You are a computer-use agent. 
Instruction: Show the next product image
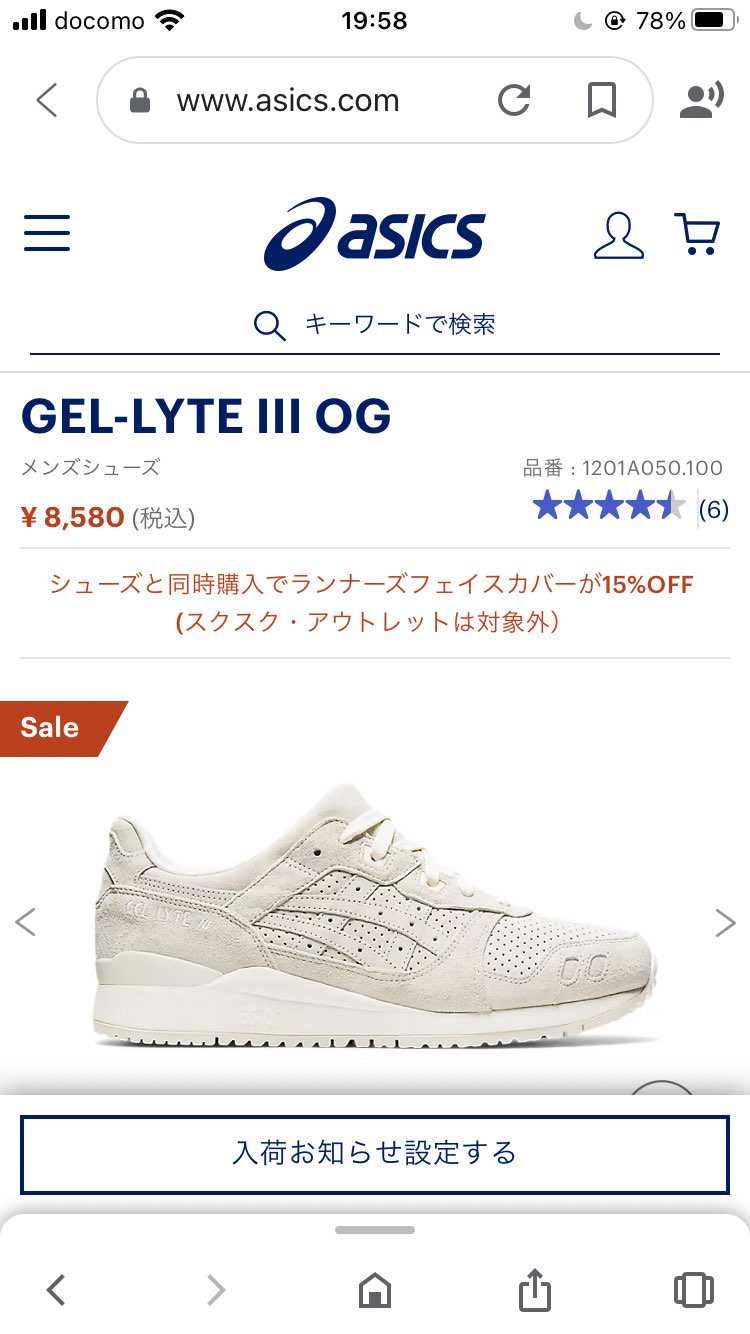[x=724, y=922]
